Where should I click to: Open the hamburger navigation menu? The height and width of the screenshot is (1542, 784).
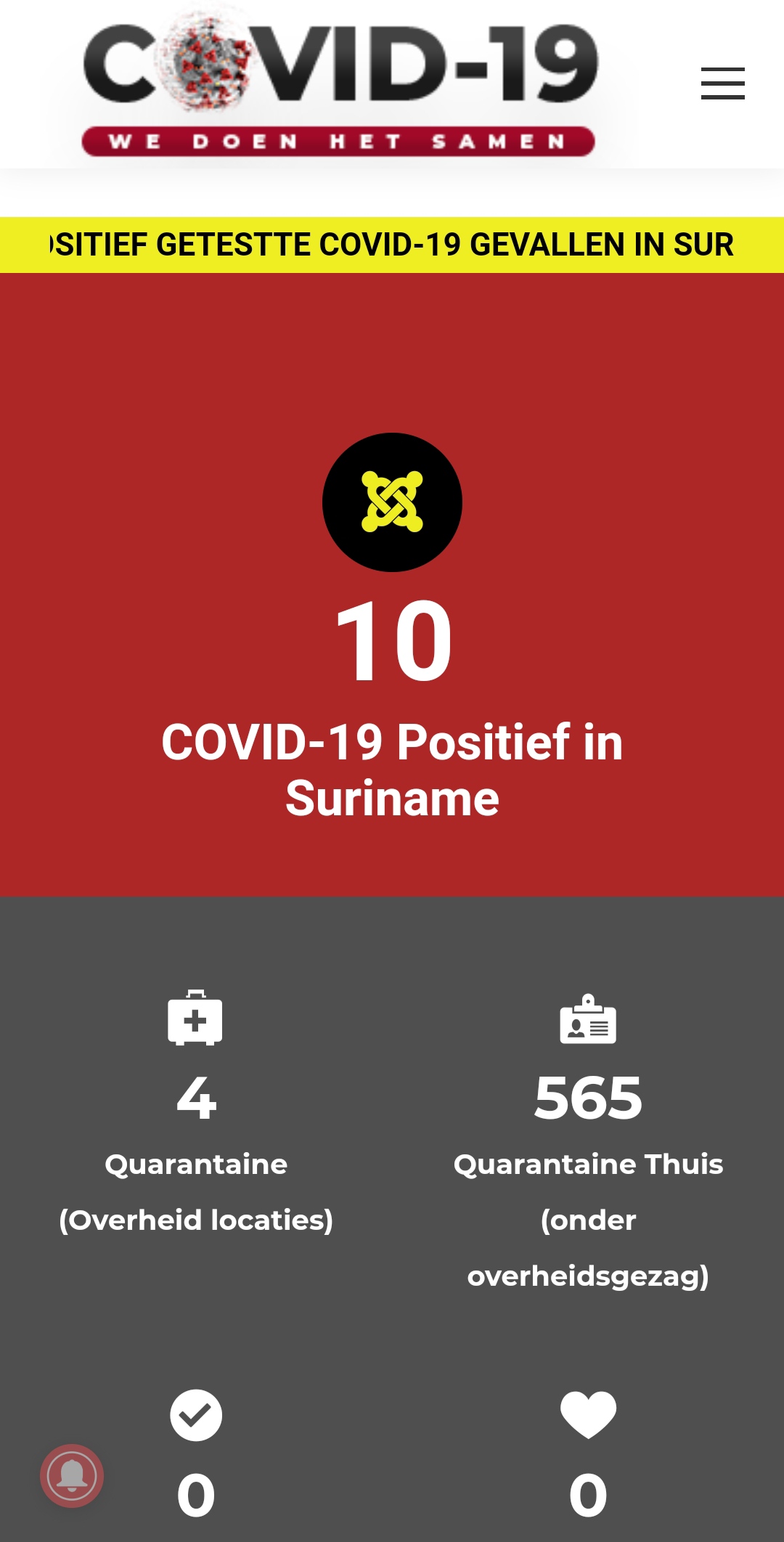[x=722, y=83]
